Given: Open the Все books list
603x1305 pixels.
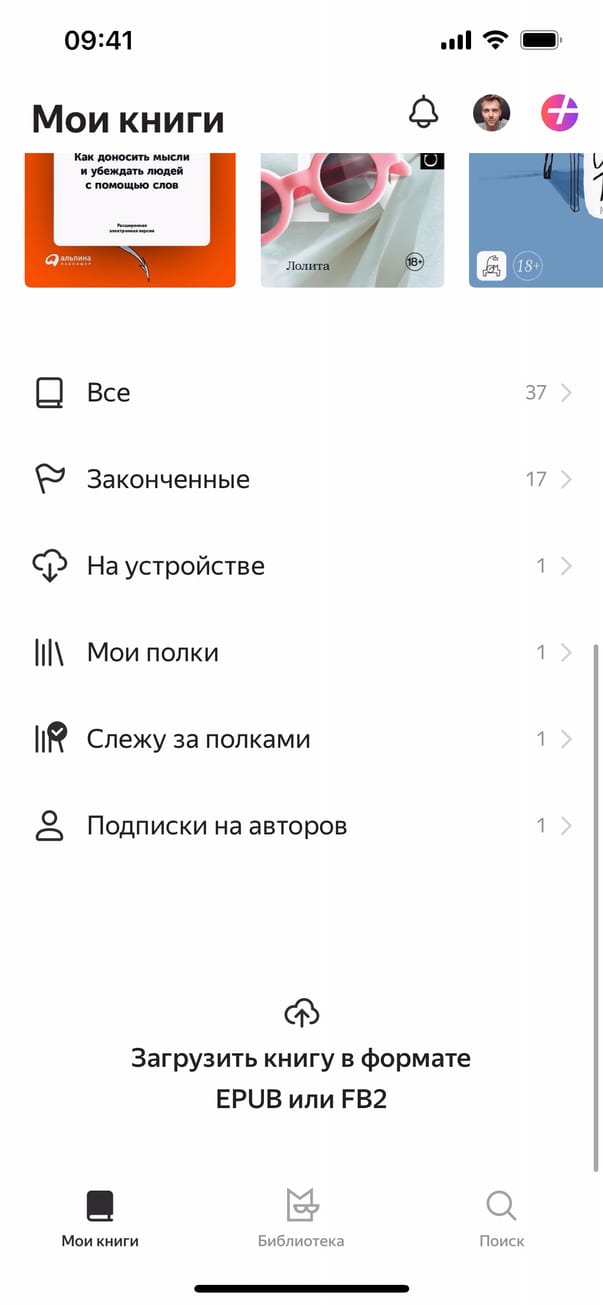Looking at the screenshot, I should pyautogui.click(x=301, y=393).
